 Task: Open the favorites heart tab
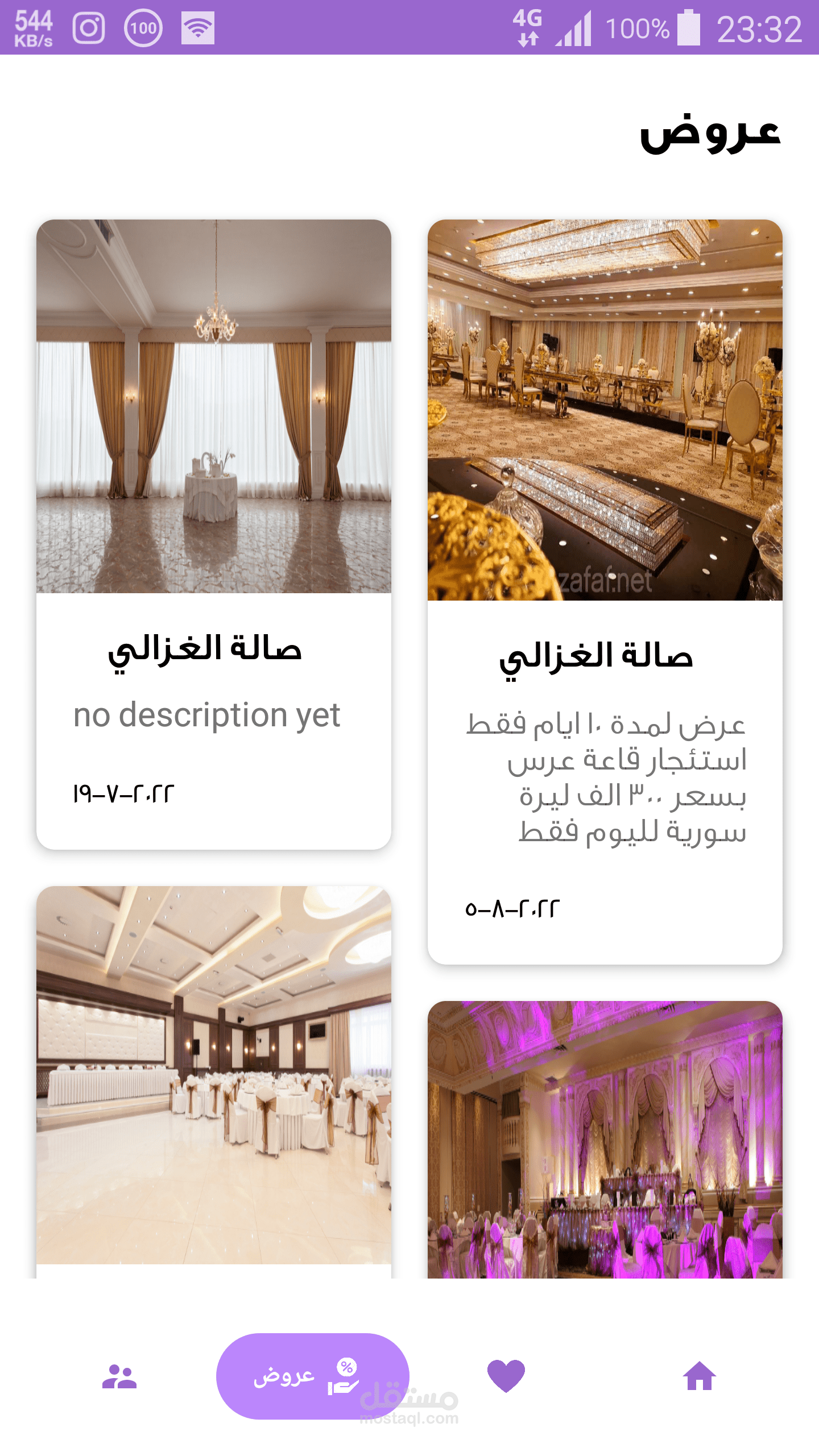[x=506, y=1376]
